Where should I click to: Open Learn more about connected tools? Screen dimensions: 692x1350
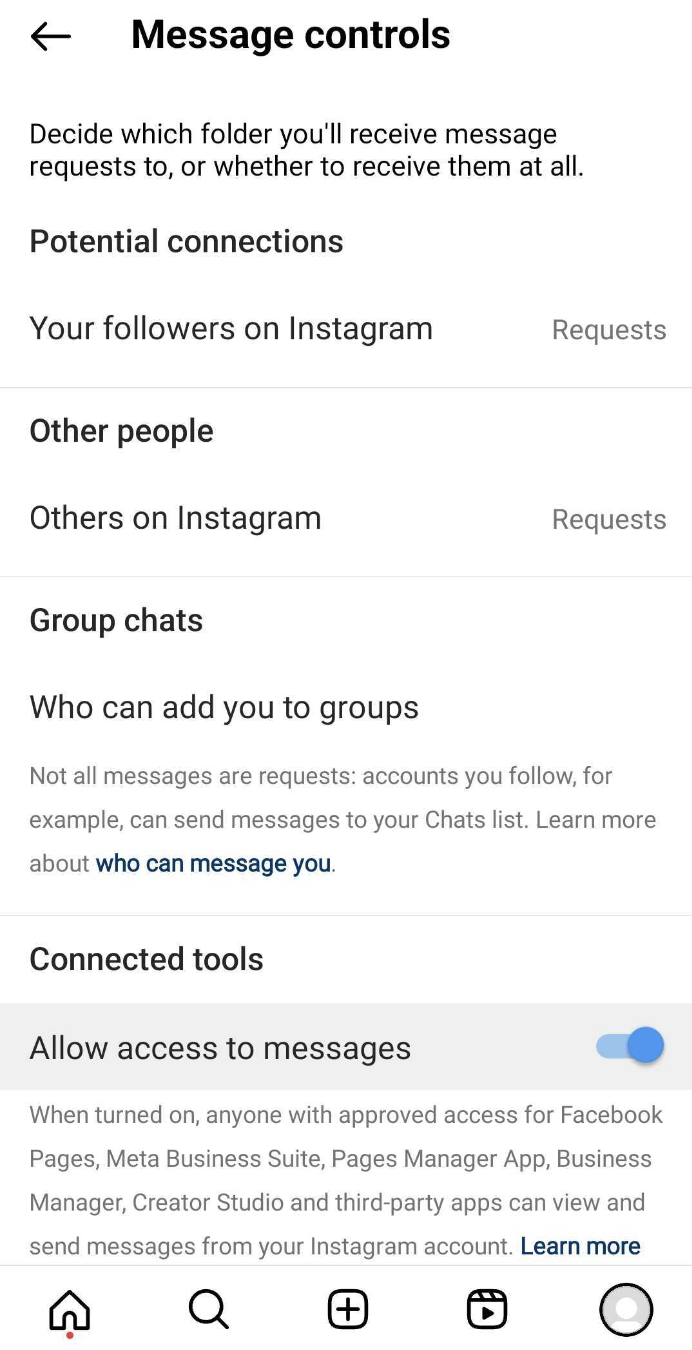(x=580, y=1246)
